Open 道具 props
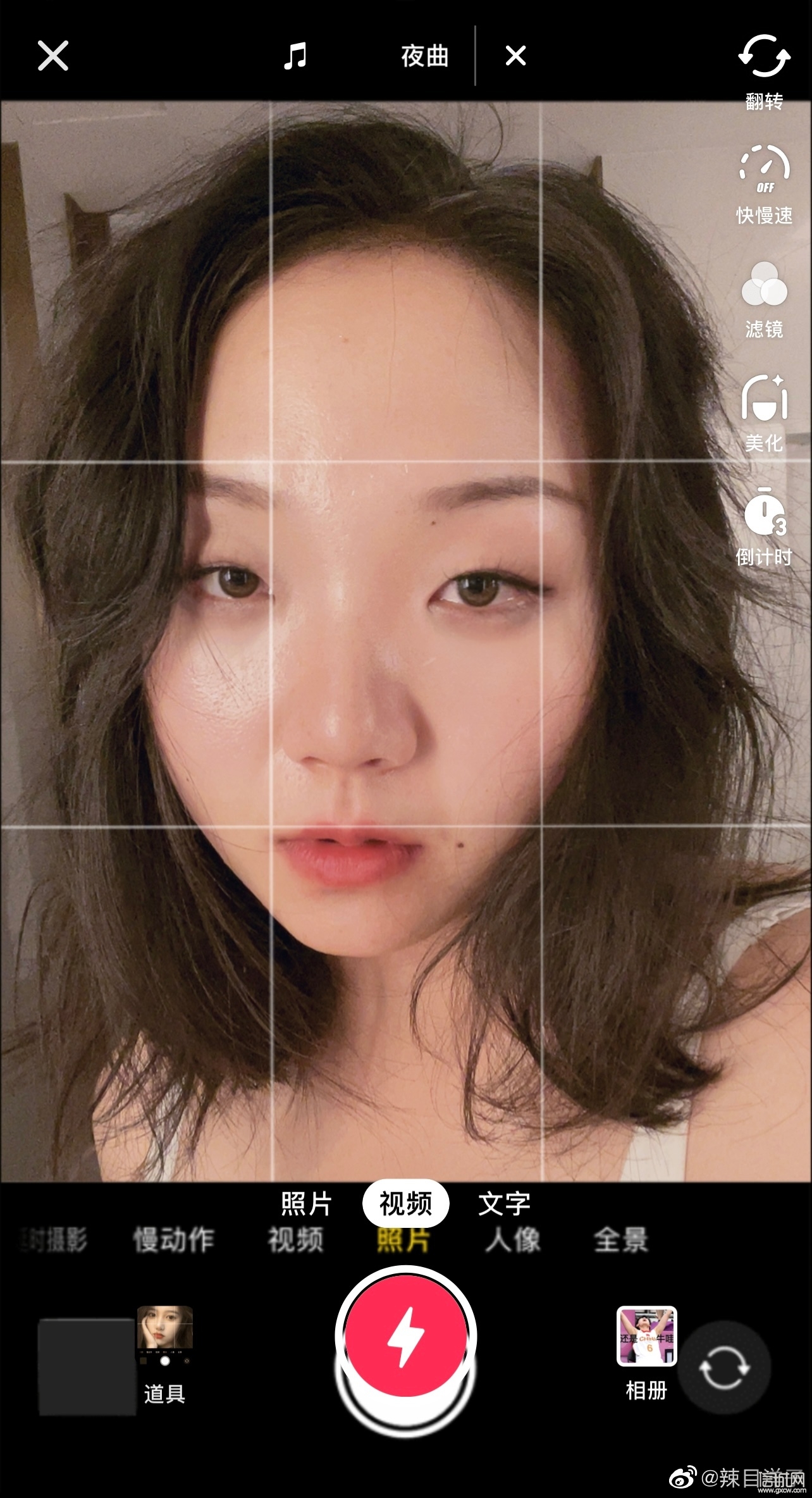Viewport: 812px width, 1498px height. point(164,1355)
